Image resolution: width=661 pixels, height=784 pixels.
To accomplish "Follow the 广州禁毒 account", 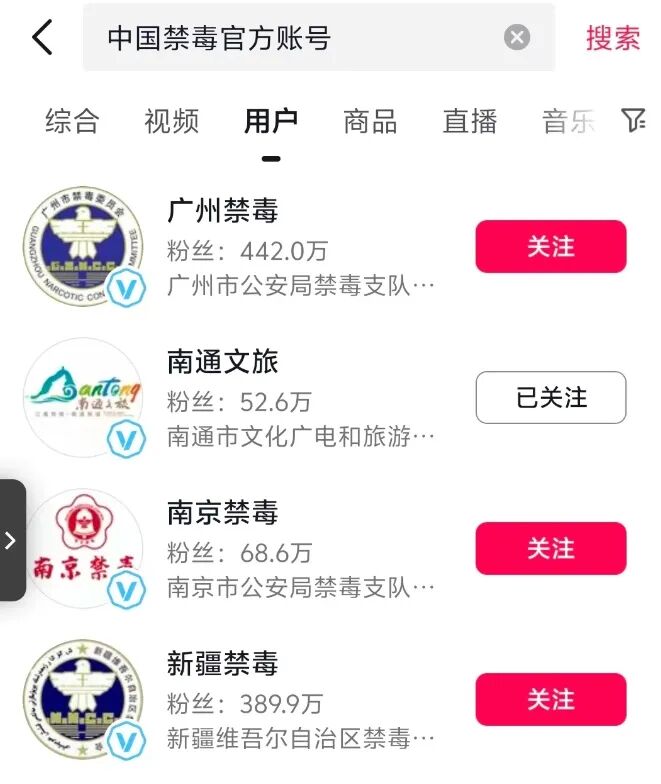I will click(550, 247).
